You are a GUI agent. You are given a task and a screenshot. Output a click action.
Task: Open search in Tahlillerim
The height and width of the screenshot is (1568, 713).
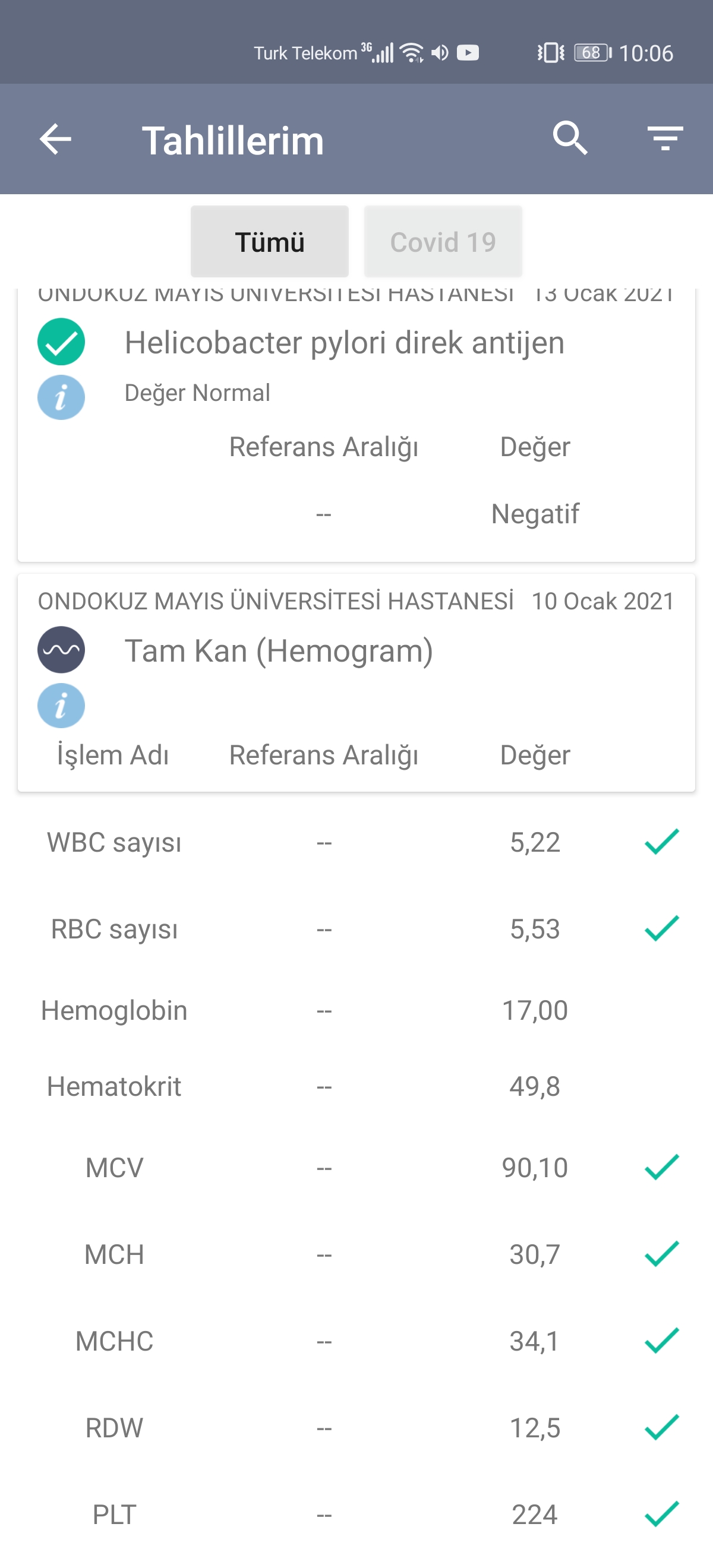point(570,138)
